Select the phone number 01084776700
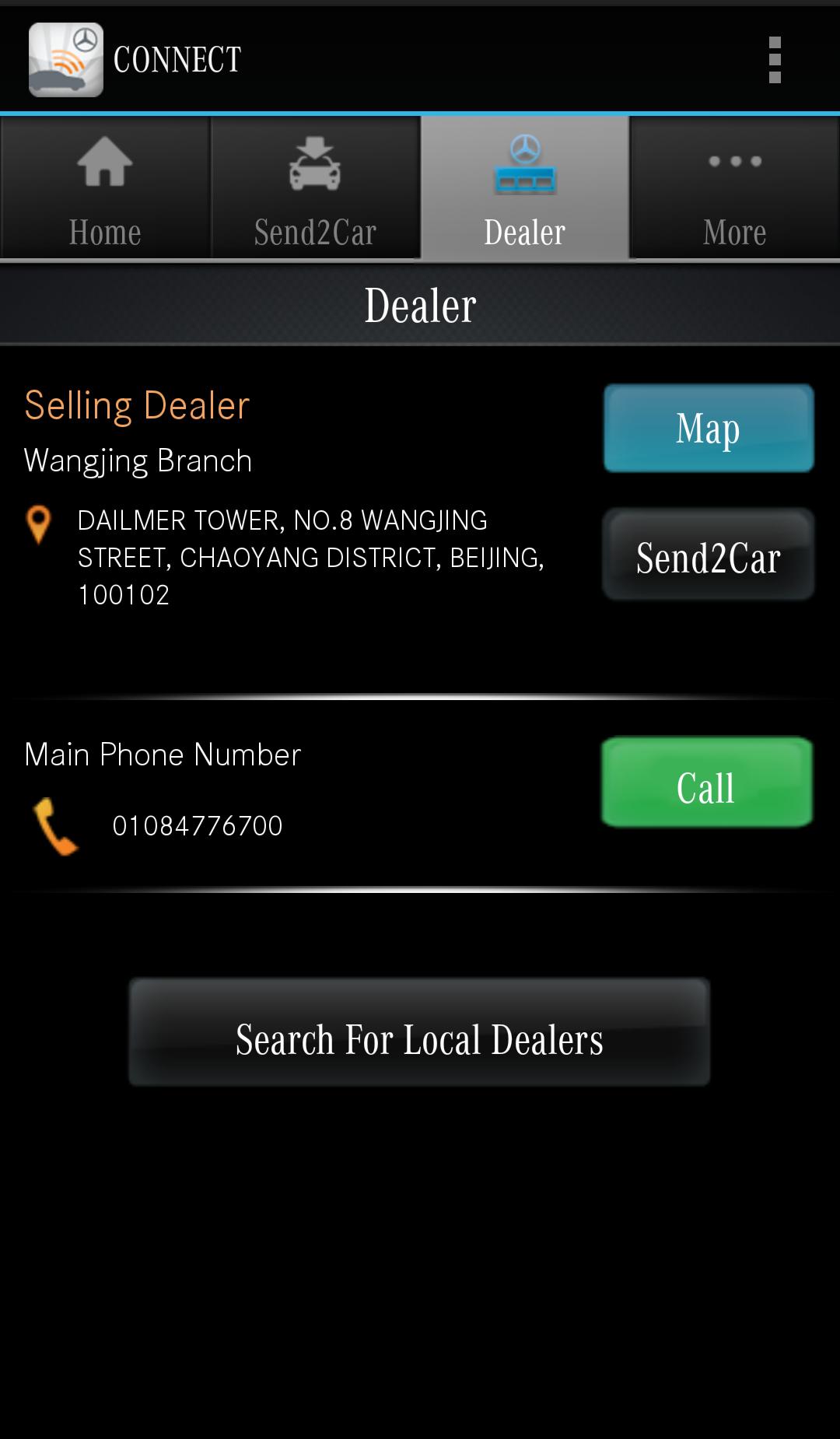 click(x=198, y=826)
